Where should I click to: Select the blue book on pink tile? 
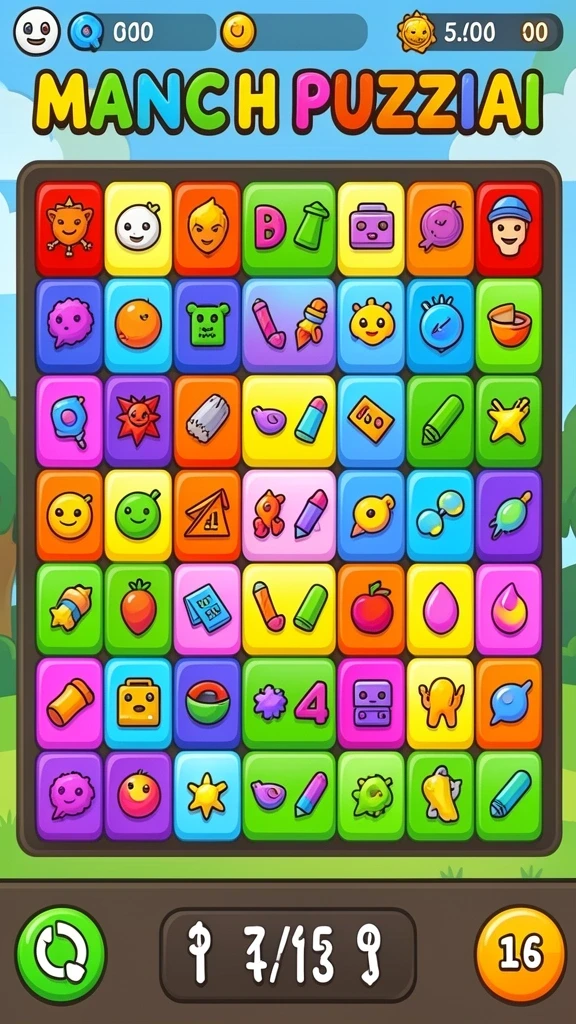coord(206,610)
